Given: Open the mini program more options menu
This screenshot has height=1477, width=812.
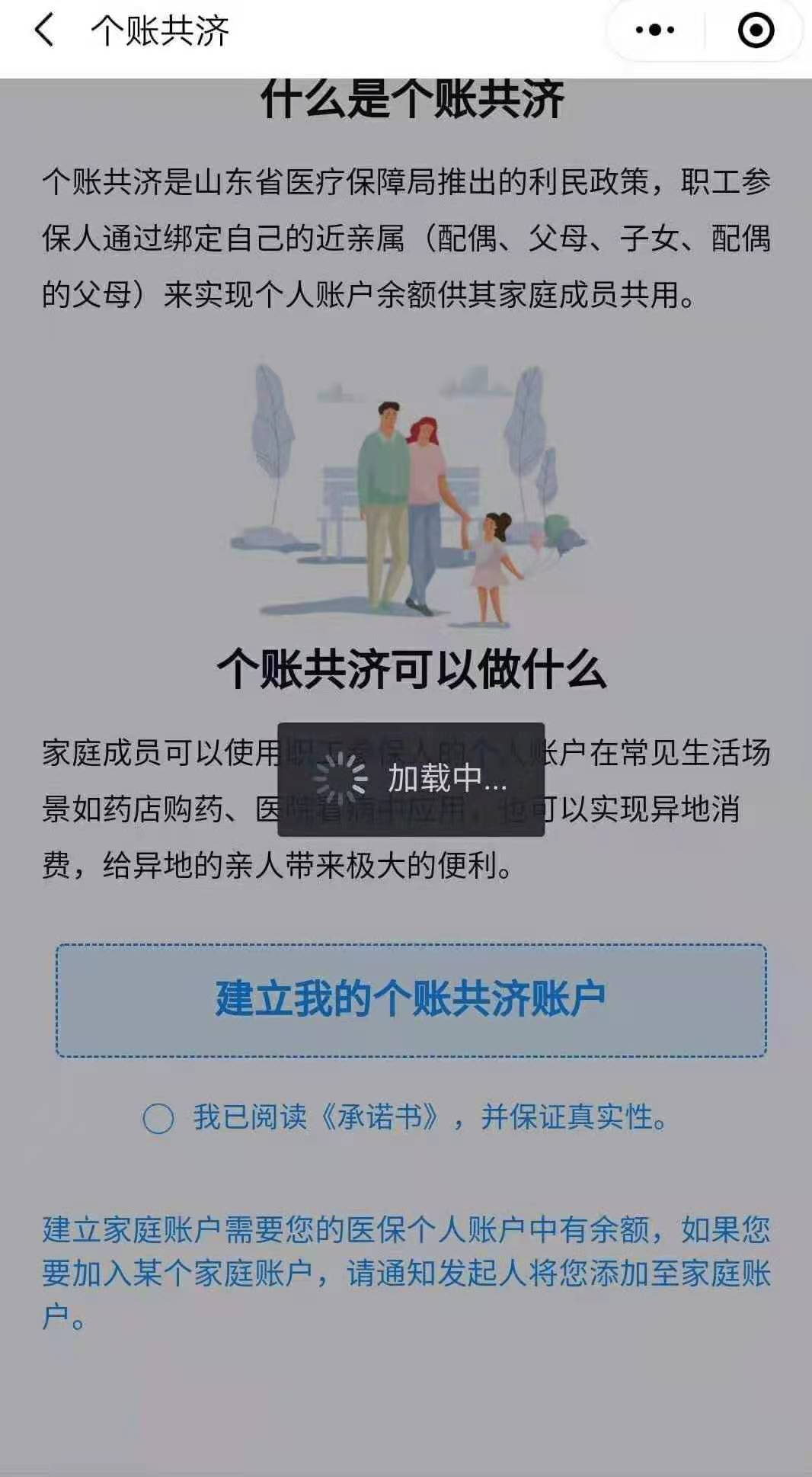Looking at the screenshot, I should point(655,31).
